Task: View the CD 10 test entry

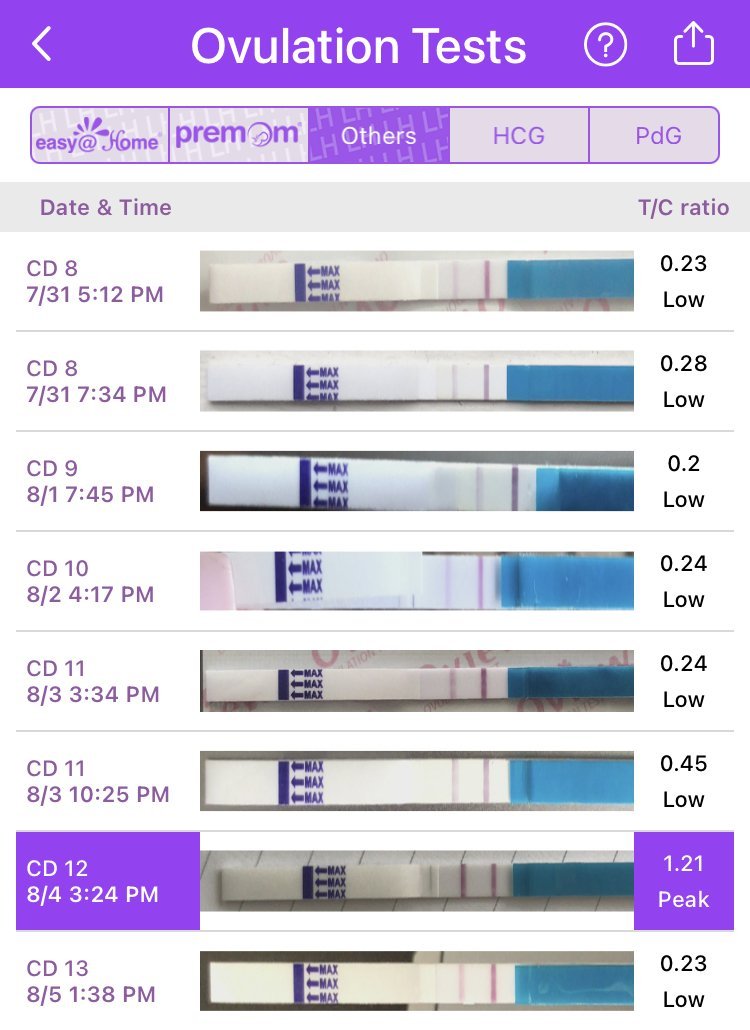Action: click(x=375, y=581)
